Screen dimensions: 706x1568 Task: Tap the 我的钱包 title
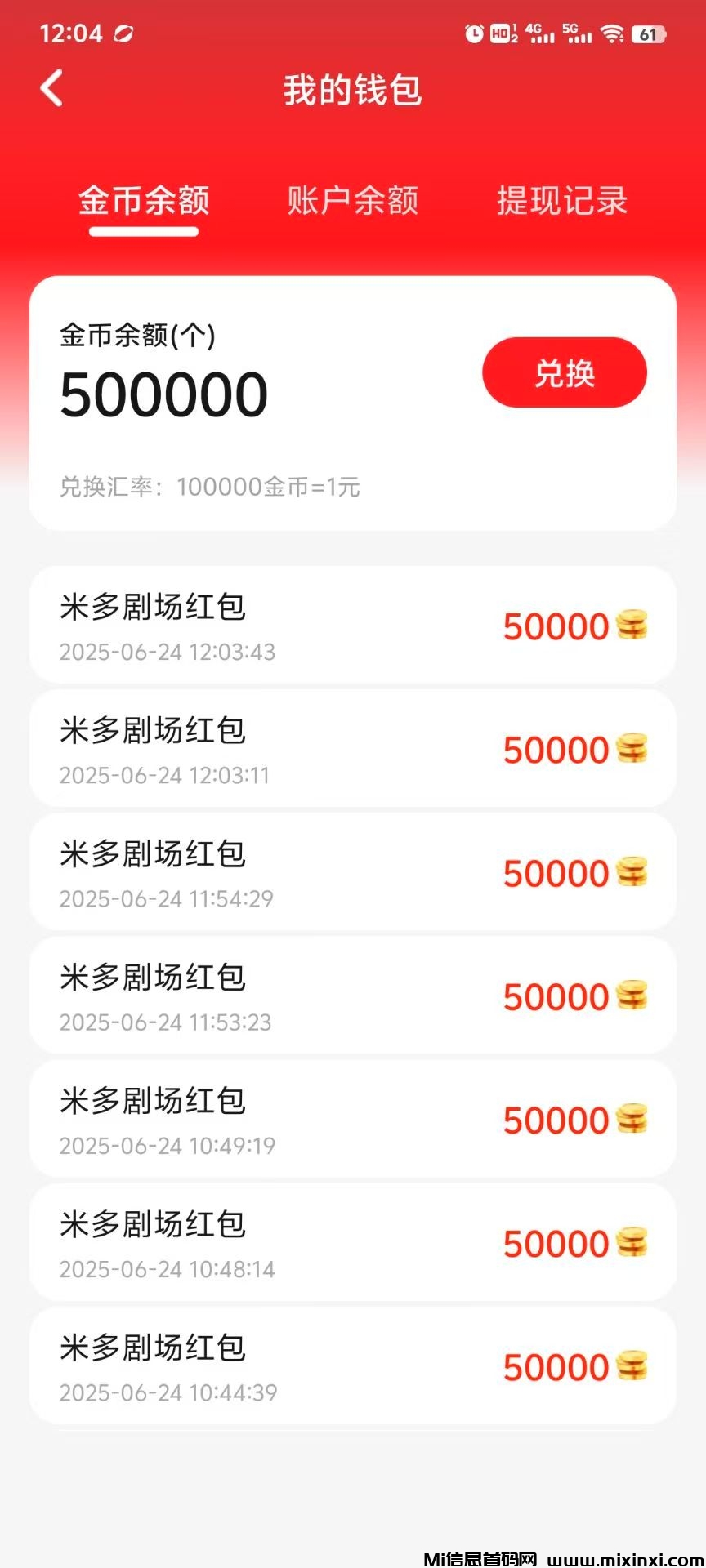pos(353,90)
